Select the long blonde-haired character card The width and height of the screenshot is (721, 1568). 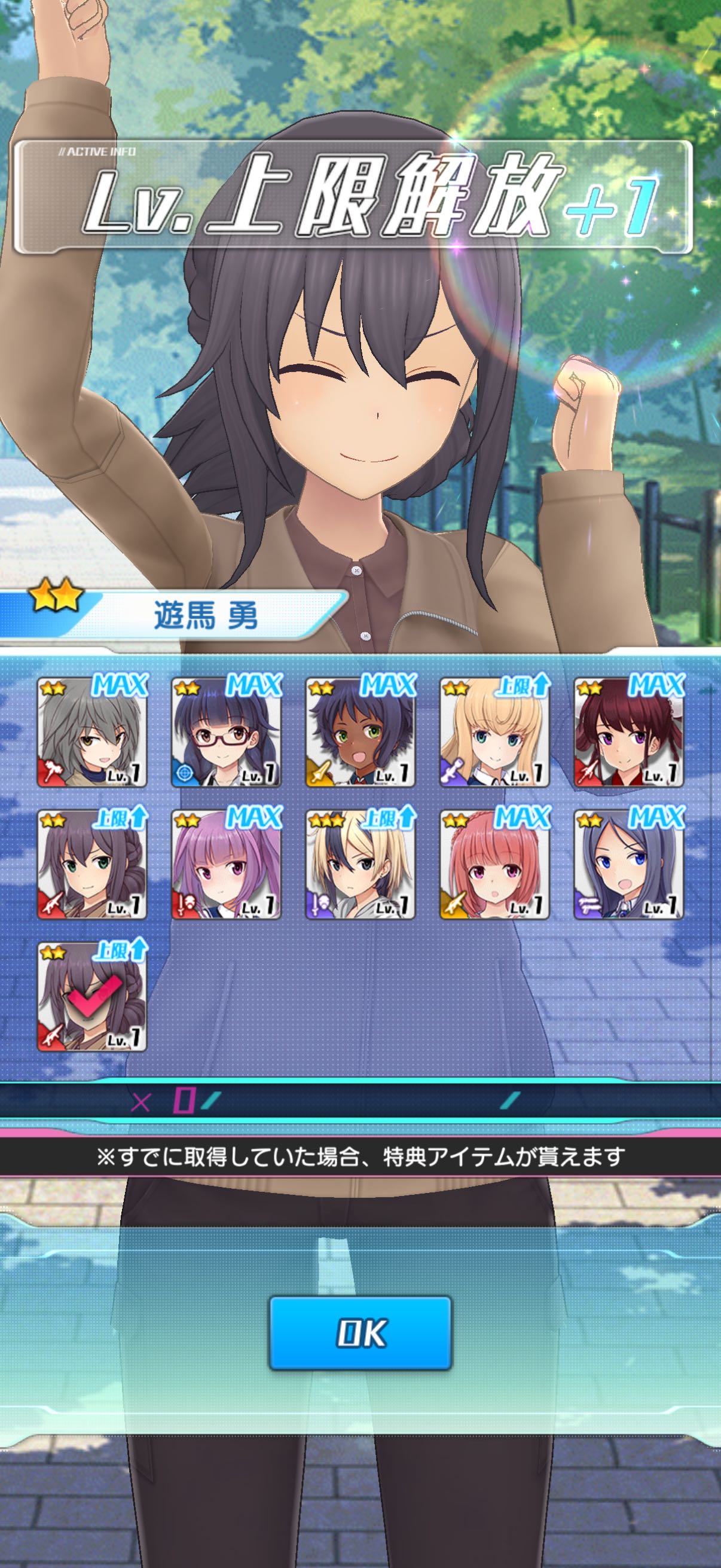coord(494,732)
